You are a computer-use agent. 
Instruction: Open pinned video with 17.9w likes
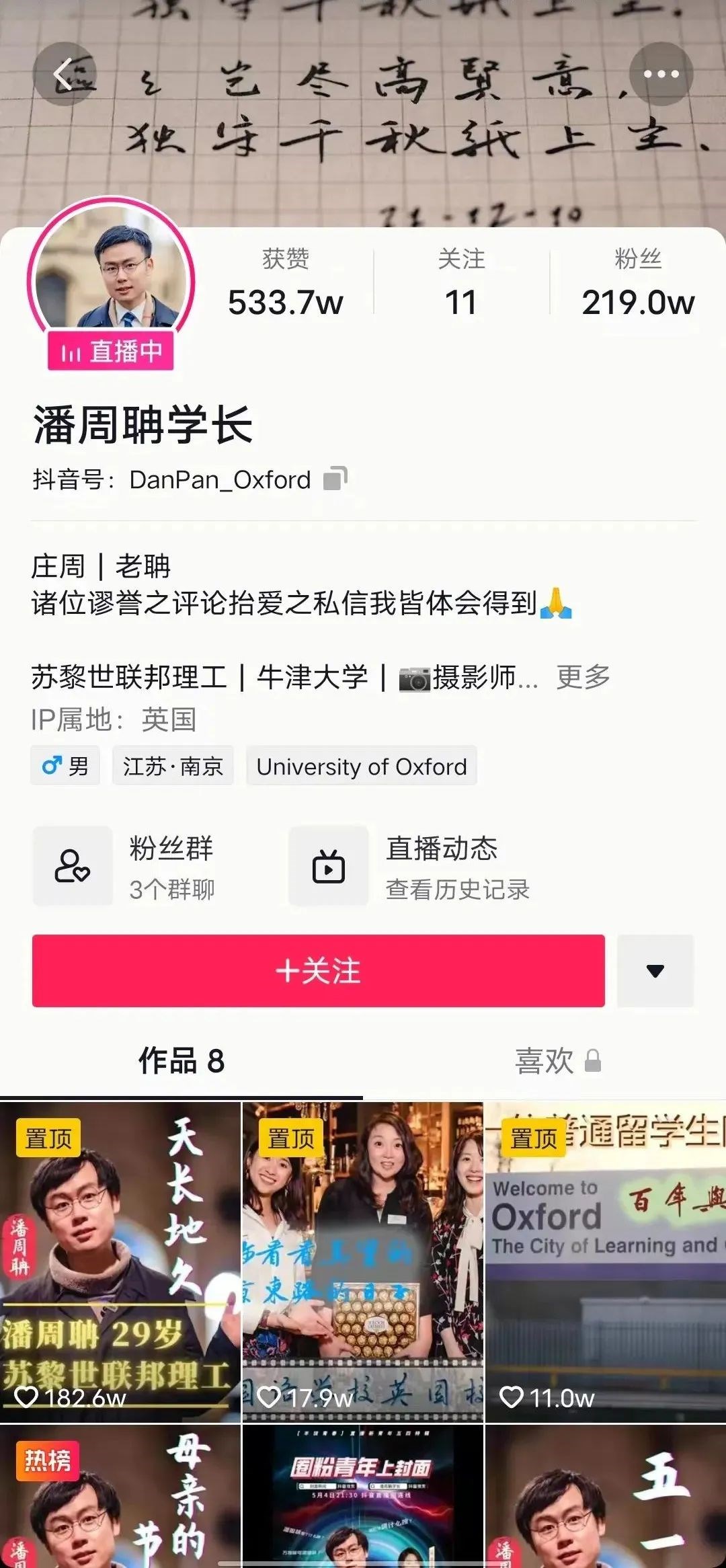click(x=362, y=1261)
